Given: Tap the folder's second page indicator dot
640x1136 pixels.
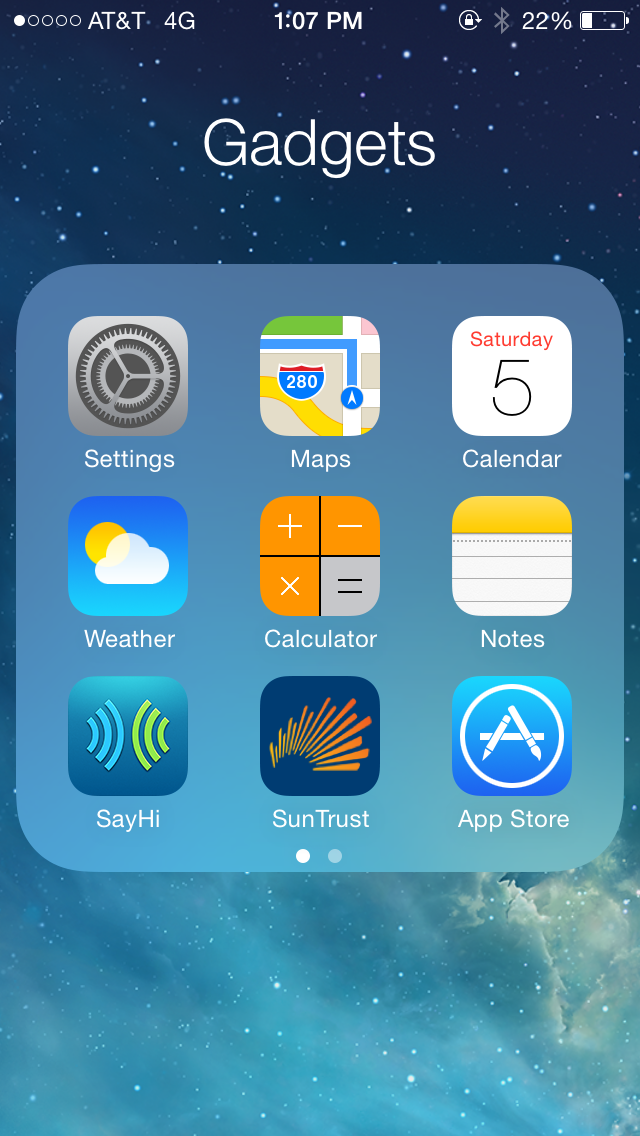Looking at the screenshot, I should (335, 856).
